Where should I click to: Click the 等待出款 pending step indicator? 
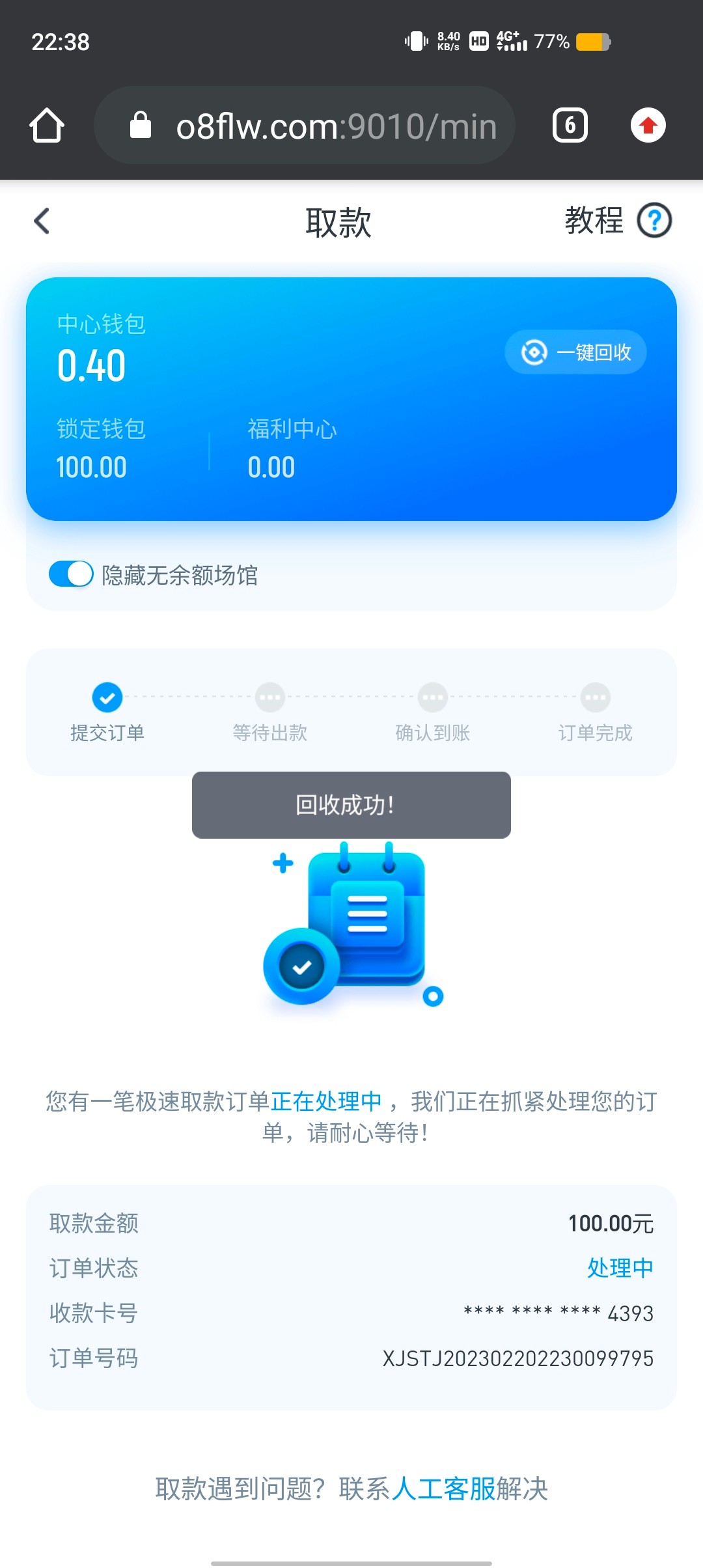(x=270, y=697)
